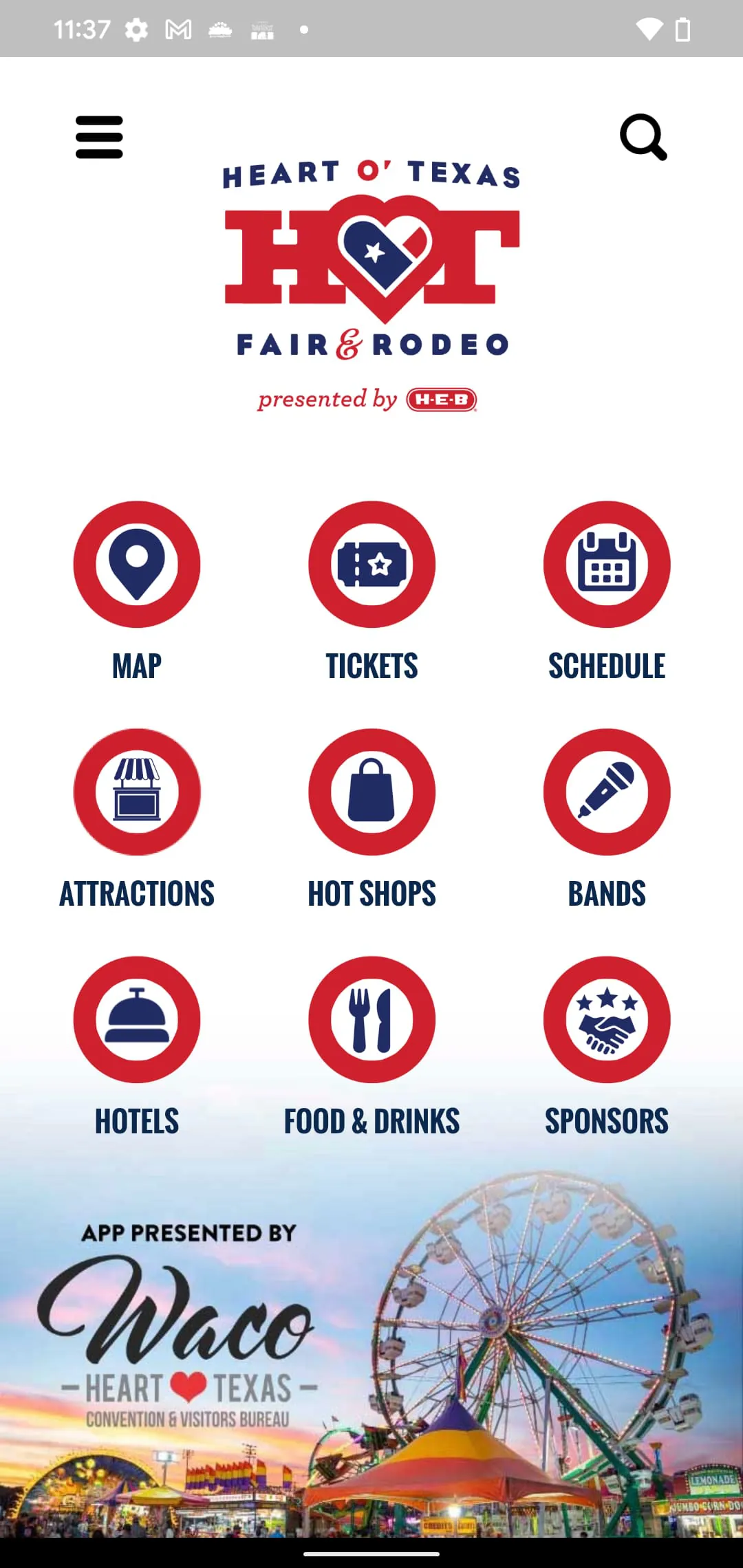Browse Attractions
The width and height of the screenshot is (743, 1568).
137,792
